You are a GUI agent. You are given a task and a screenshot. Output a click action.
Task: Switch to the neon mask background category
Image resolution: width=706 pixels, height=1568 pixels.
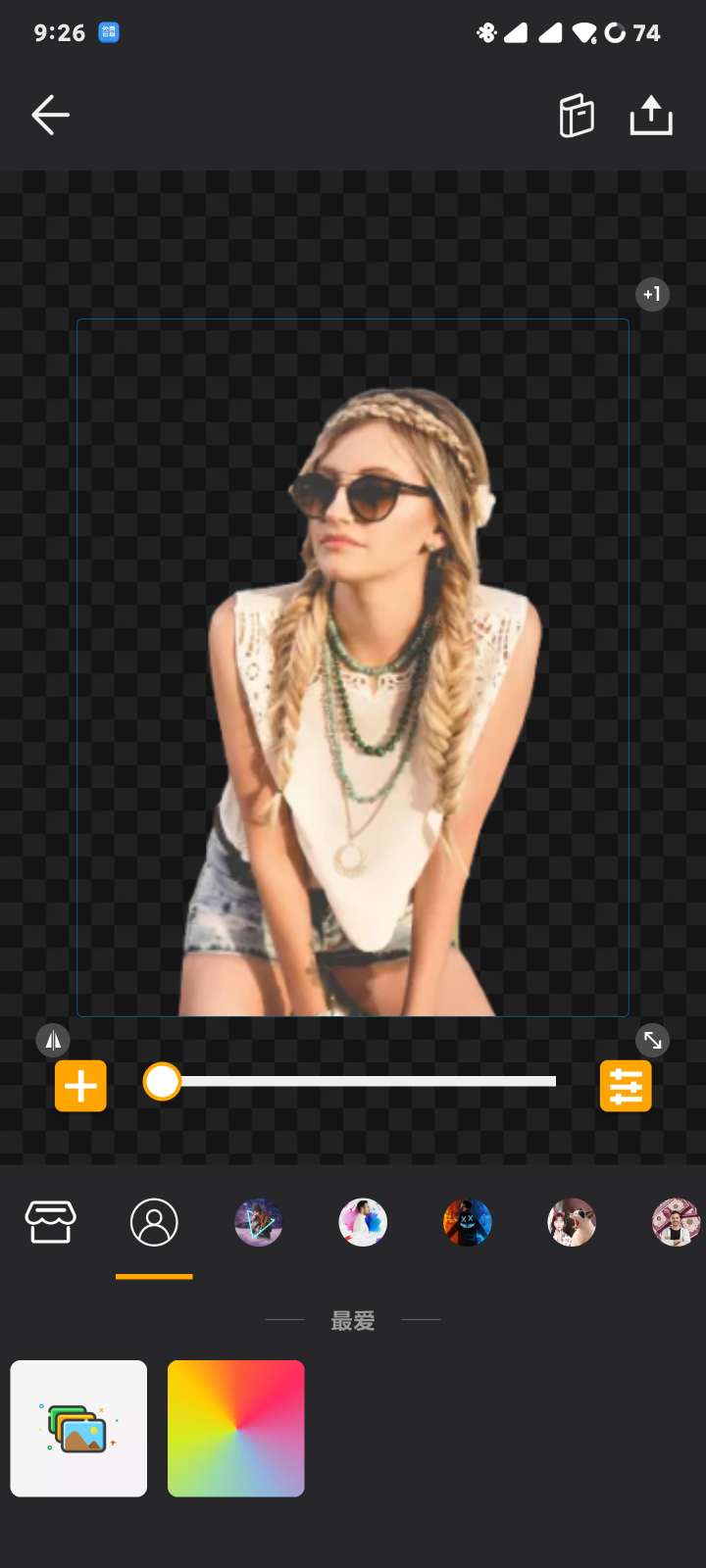click(x=468, y=1223)
